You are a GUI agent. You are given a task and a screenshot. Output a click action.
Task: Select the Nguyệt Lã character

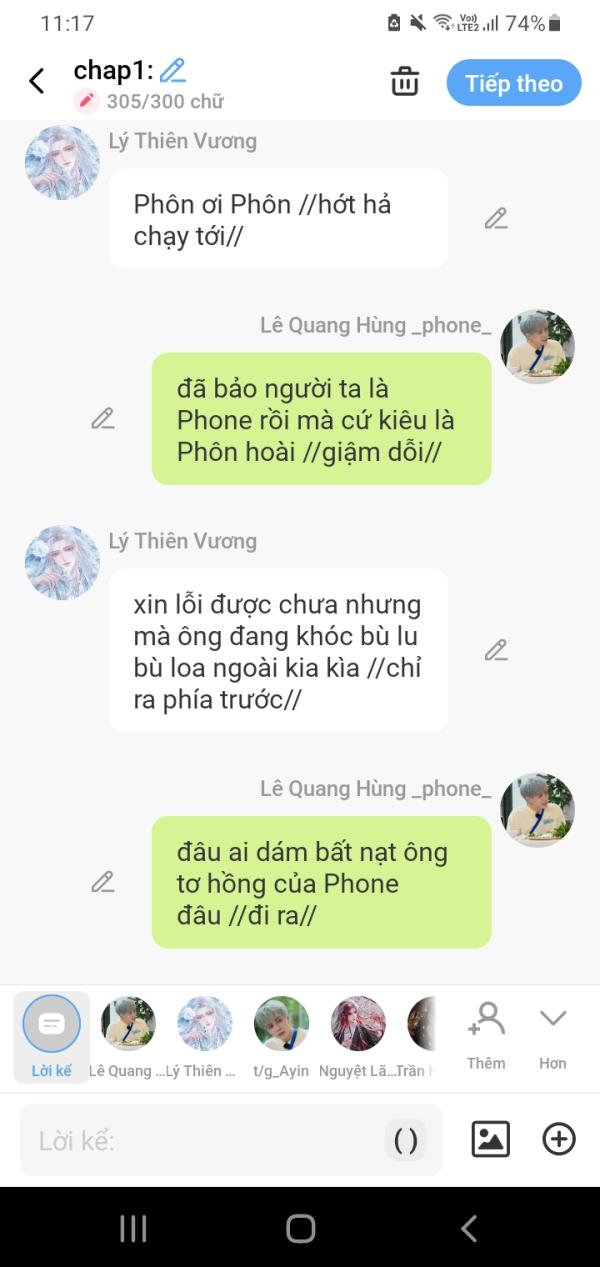358,1037
